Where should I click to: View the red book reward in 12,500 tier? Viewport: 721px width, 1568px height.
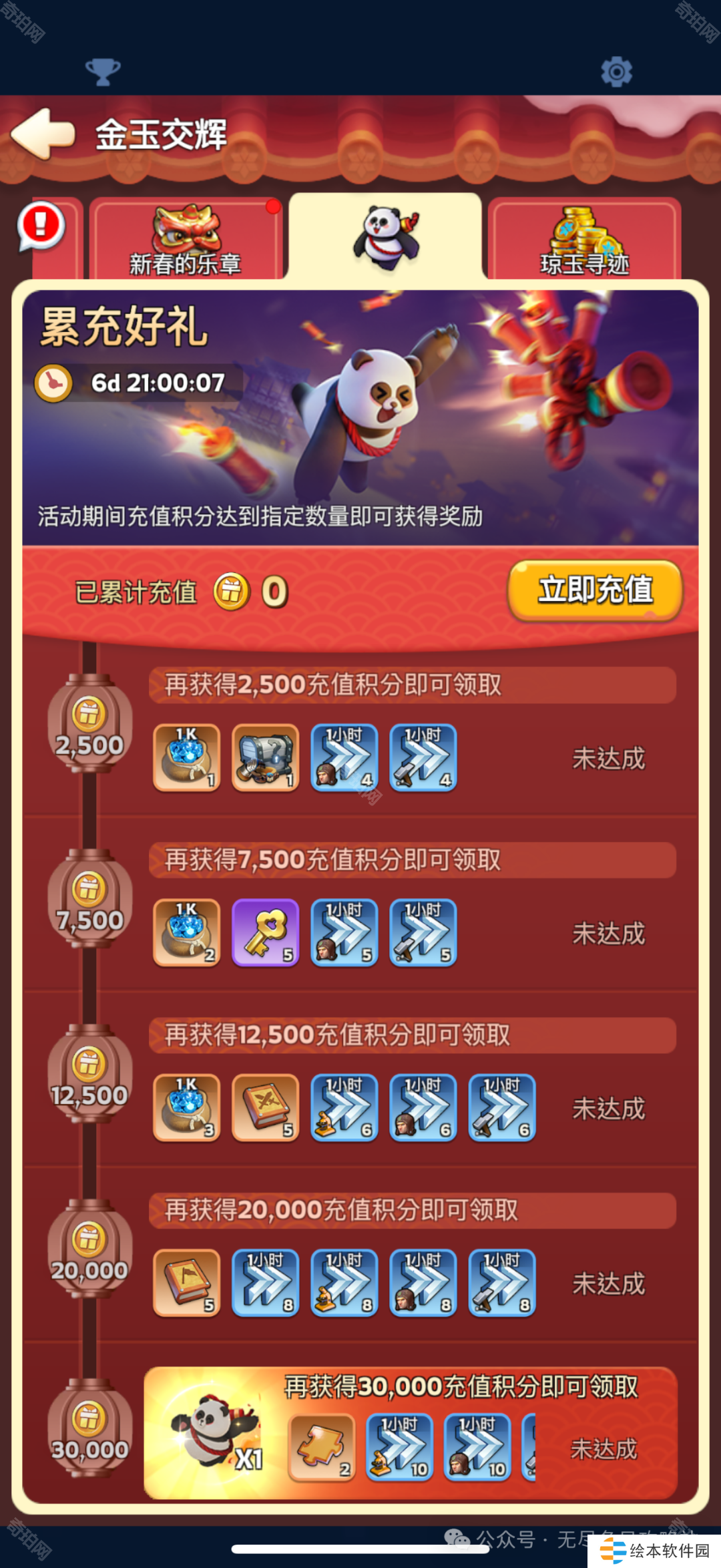click(265, 1108)
